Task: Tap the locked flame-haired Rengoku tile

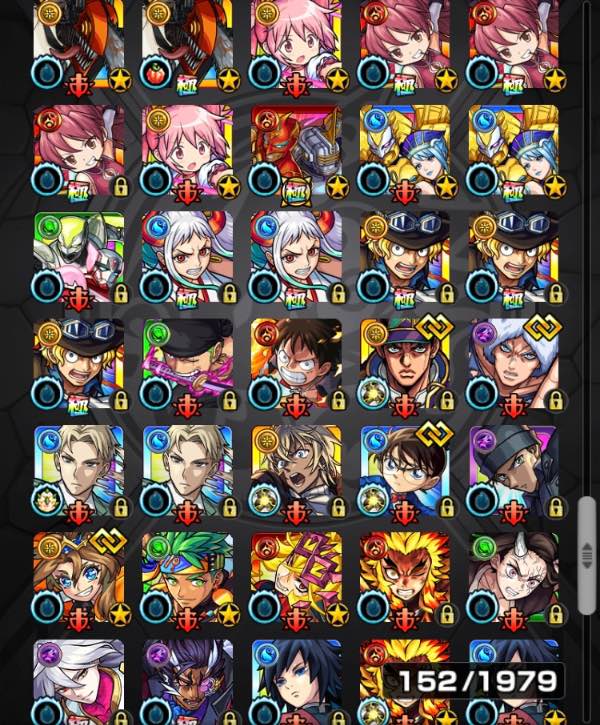Action: (x=405, y=578)
